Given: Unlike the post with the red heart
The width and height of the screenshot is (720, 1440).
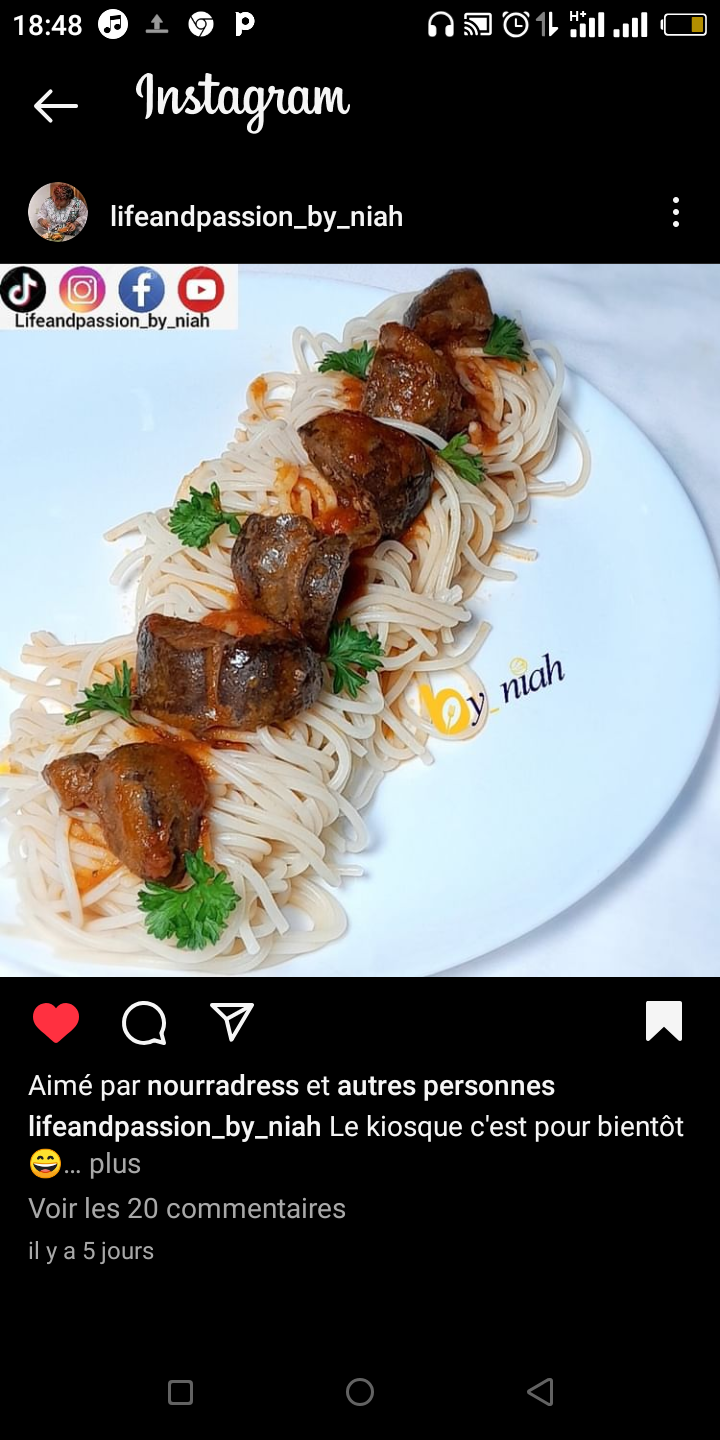Looking at the screenshot, I should point(56,1023).
